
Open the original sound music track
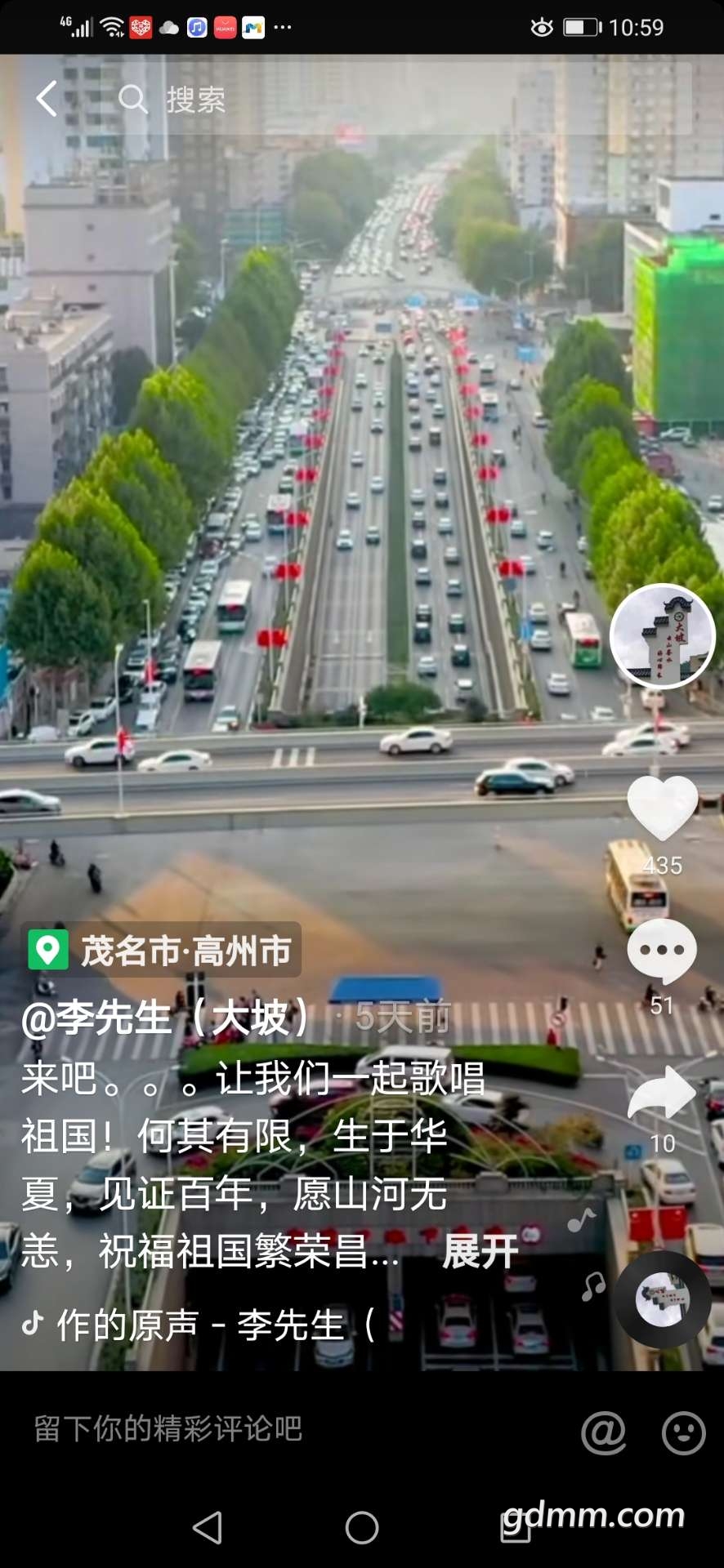(200, 1325)
